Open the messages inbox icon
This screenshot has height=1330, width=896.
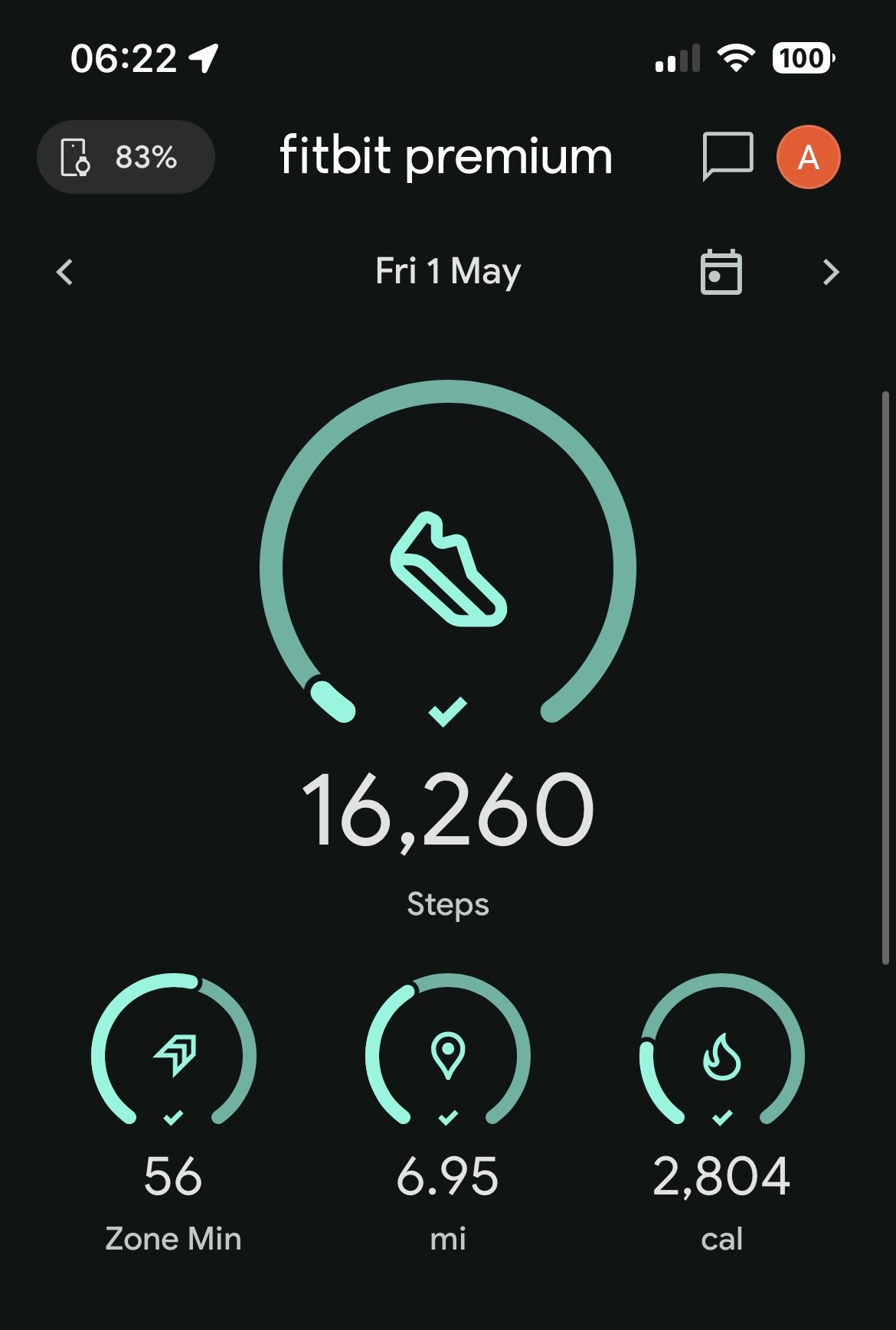pos(728,157)
